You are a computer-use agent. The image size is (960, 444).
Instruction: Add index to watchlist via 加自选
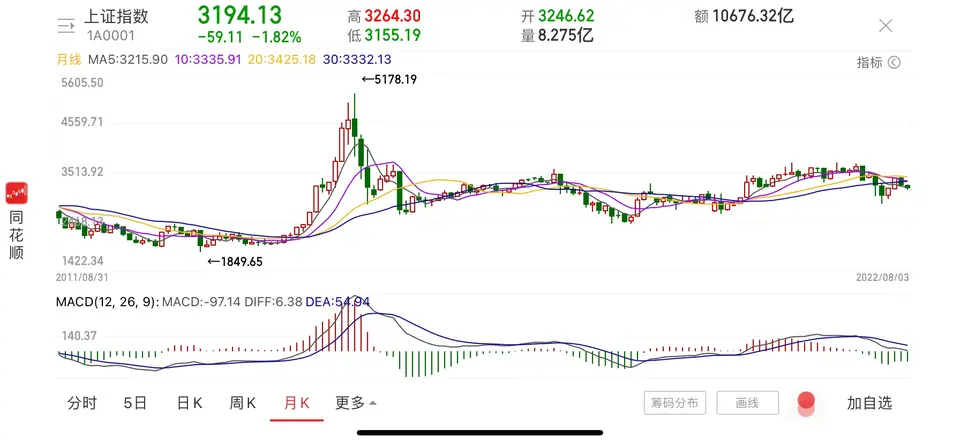click(869, 403)
